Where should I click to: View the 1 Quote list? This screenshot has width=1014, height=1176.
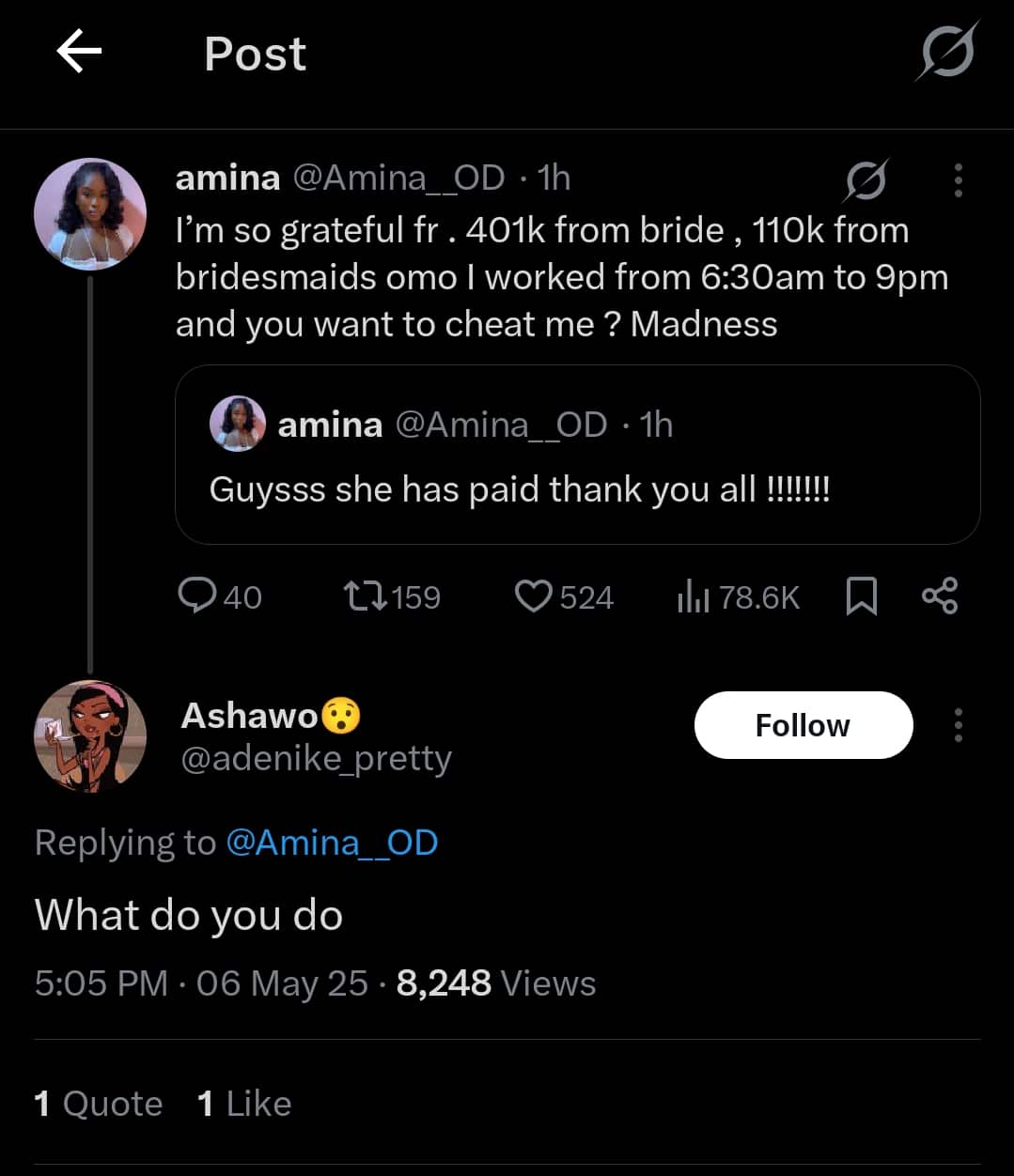click(98, 1103)
